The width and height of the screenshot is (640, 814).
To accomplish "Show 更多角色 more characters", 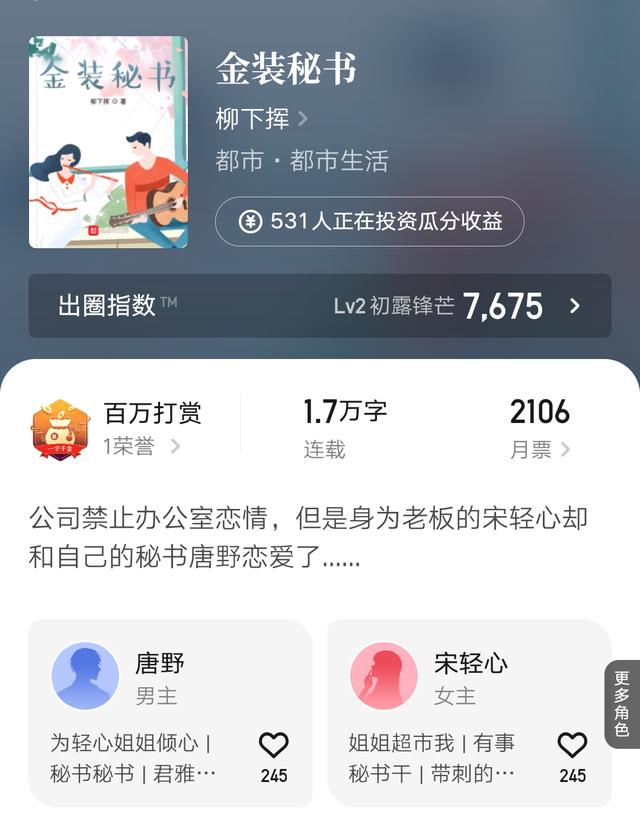I will [622, 704].
